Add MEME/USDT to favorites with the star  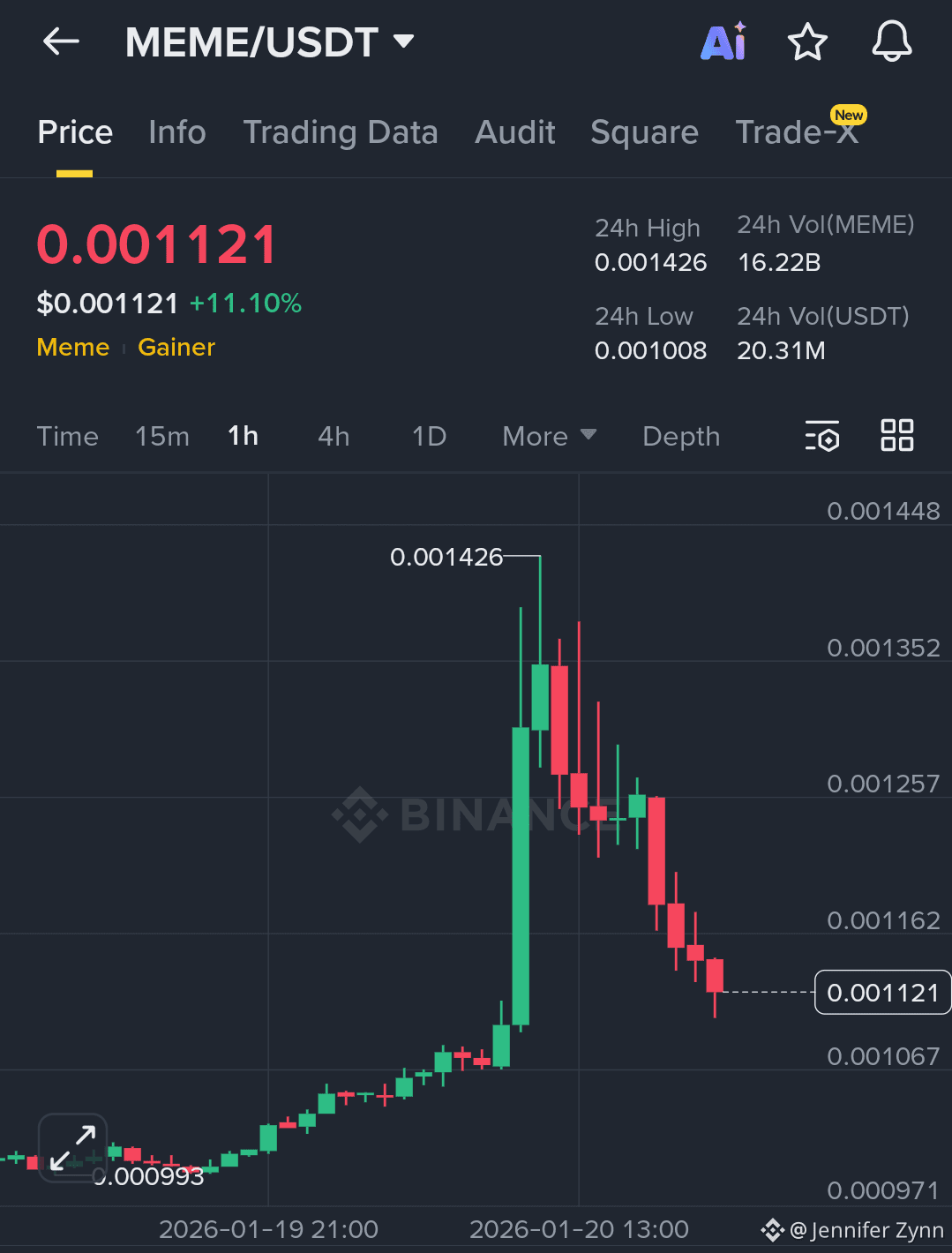(807, 41)
